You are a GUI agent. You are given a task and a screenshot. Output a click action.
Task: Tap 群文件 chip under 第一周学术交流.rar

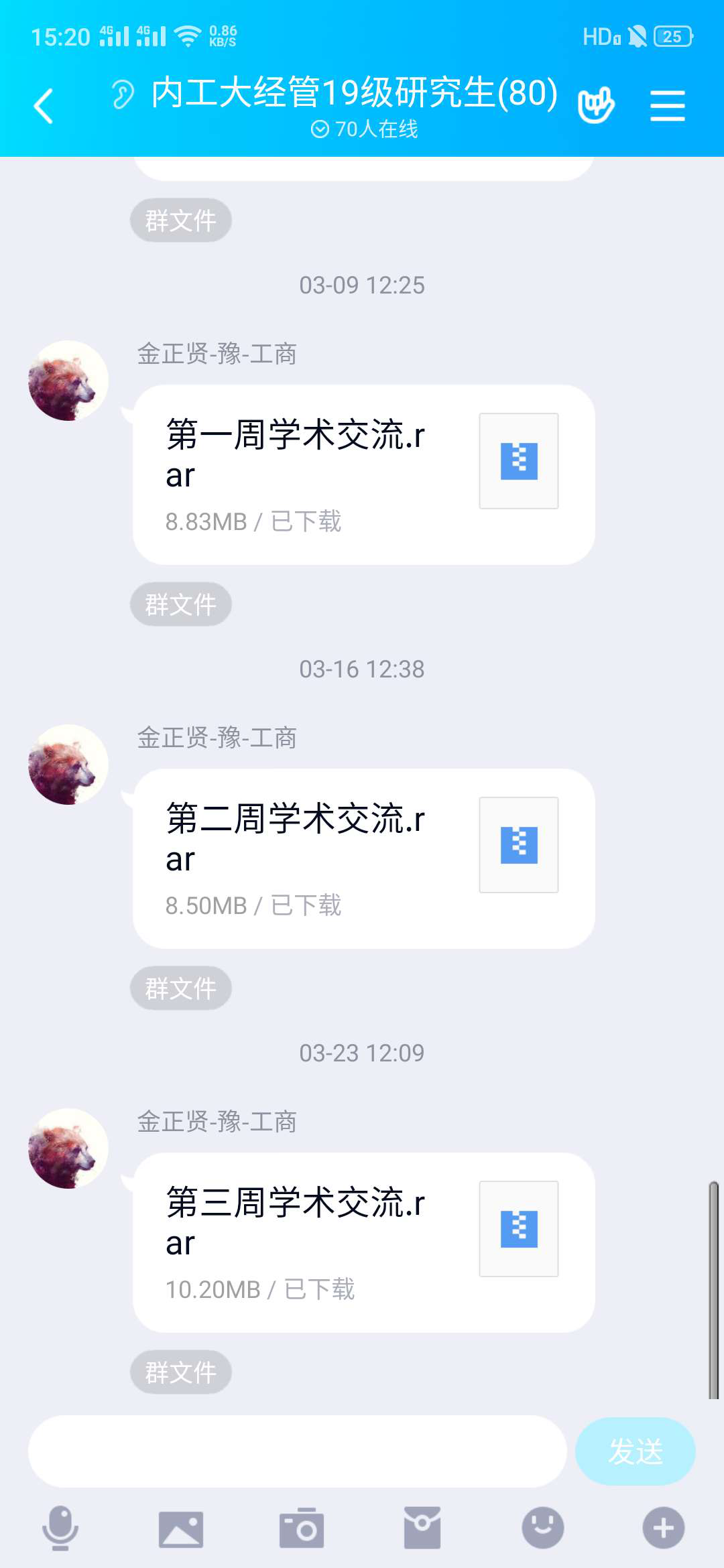point(181,604)
